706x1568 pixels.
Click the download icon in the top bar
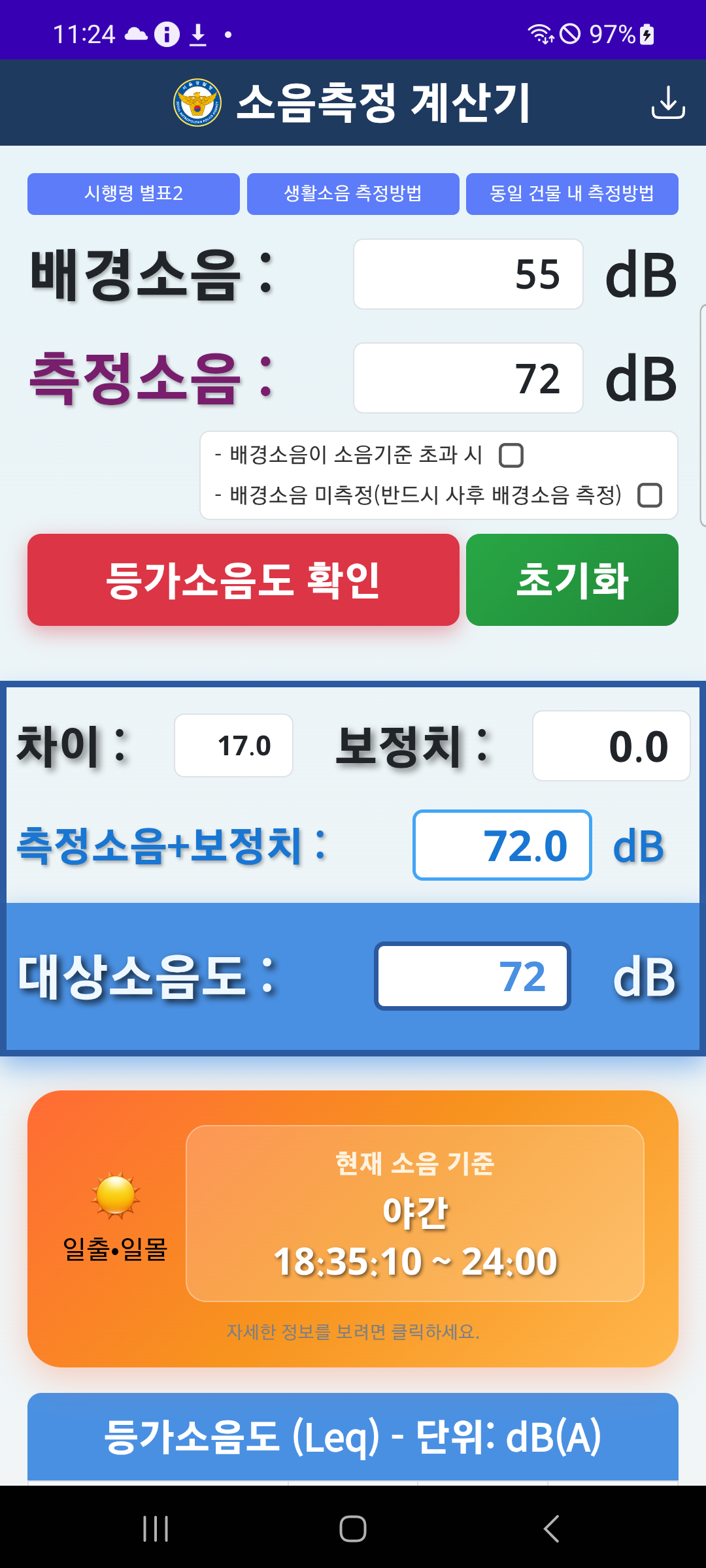pyautogui.click(x=668, y=103)
